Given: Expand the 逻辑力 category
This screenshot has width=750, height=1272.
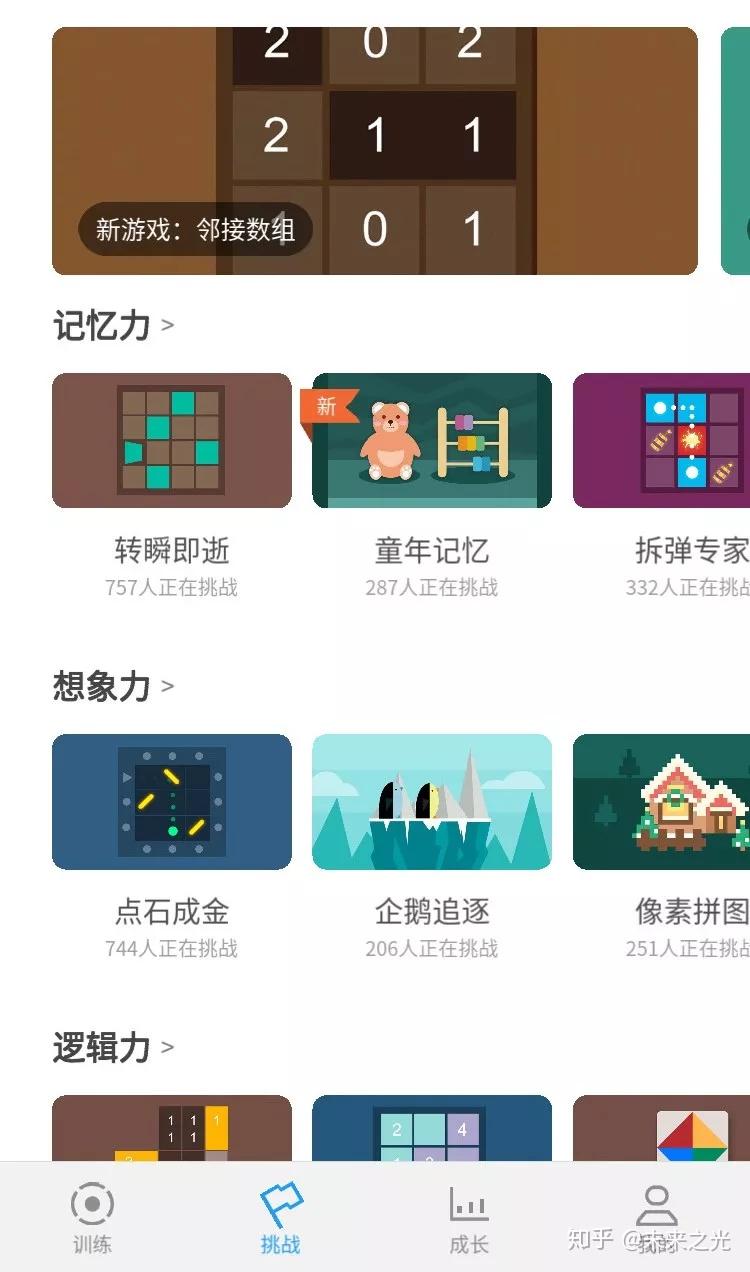Looking at the screenshot, I should coord(112,1048).
